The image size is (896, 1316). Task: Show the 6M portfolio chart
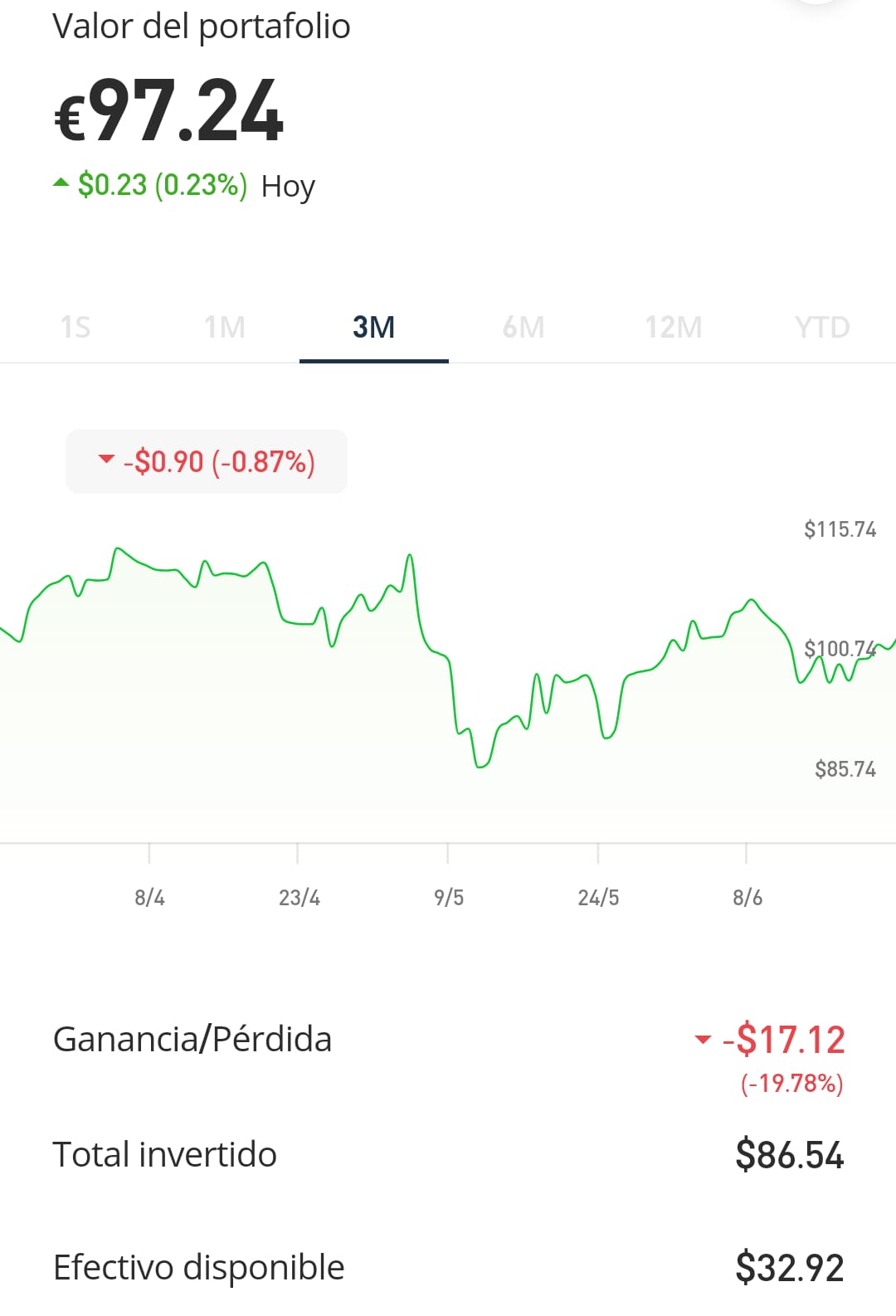[523, 328]
